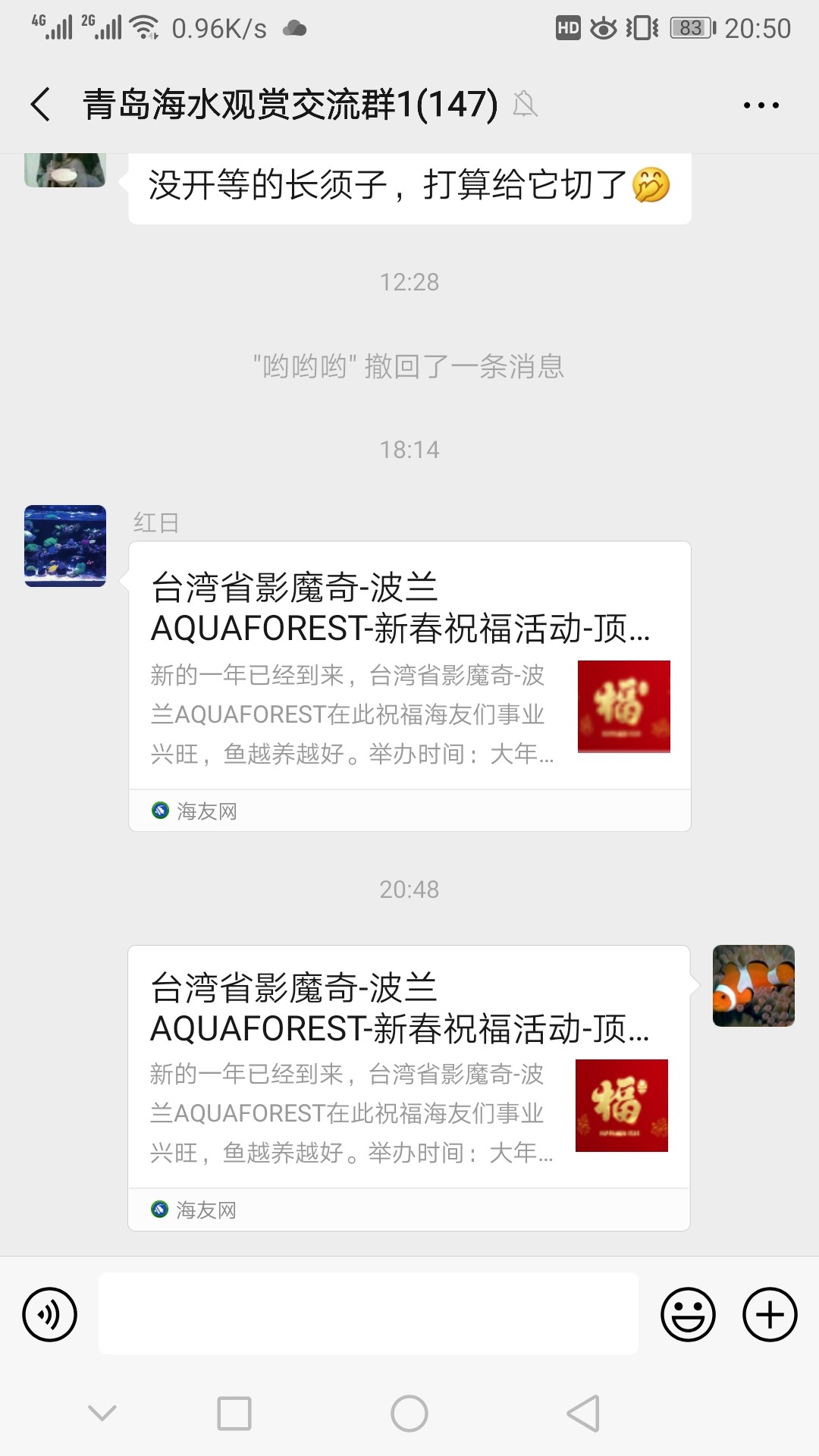Tap the message text field
819x1456 pixels.
click(x=369, y=1314)
